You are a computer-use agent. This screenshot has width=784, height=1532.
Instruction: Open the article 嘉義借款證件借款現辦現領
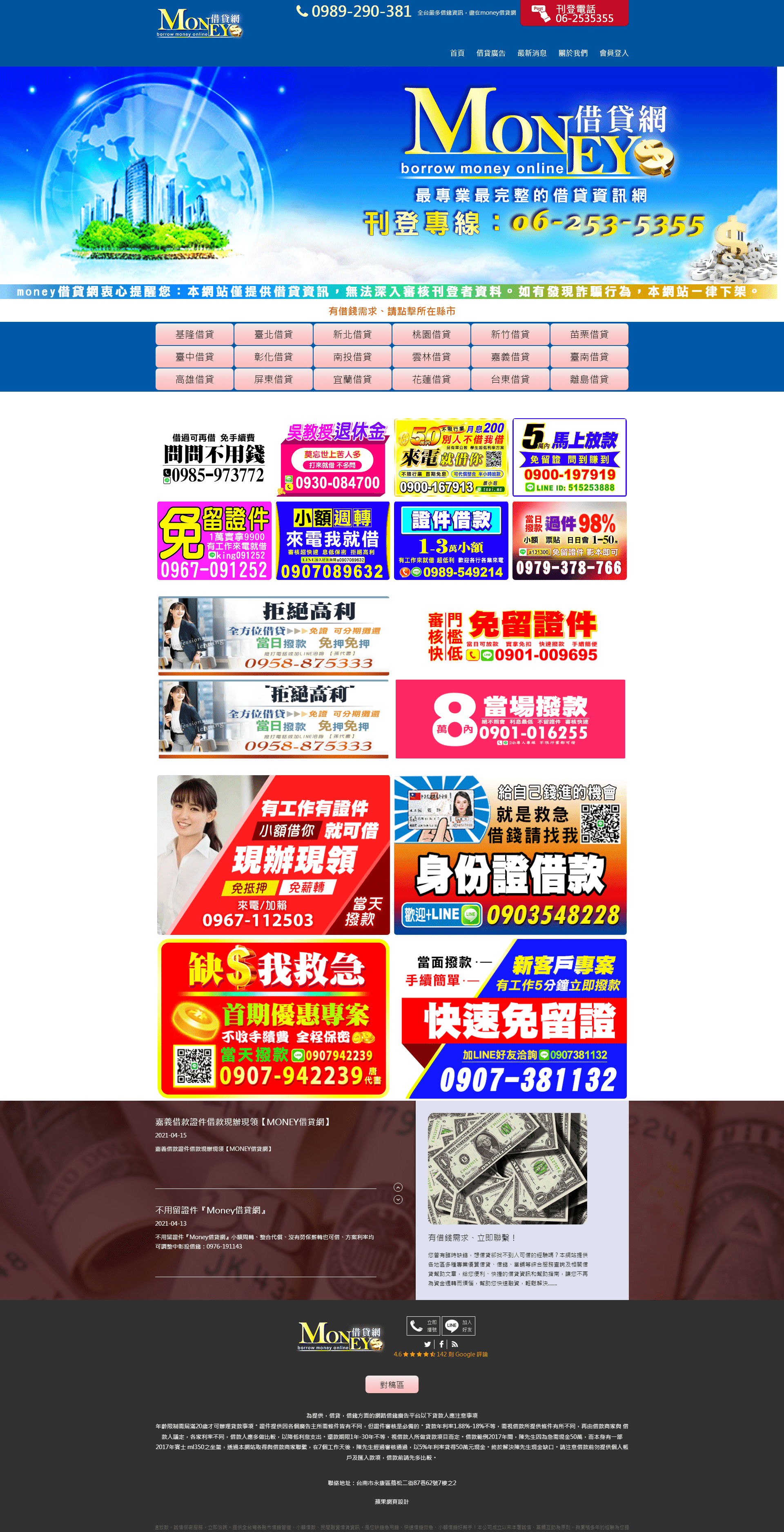(243, 1122)
